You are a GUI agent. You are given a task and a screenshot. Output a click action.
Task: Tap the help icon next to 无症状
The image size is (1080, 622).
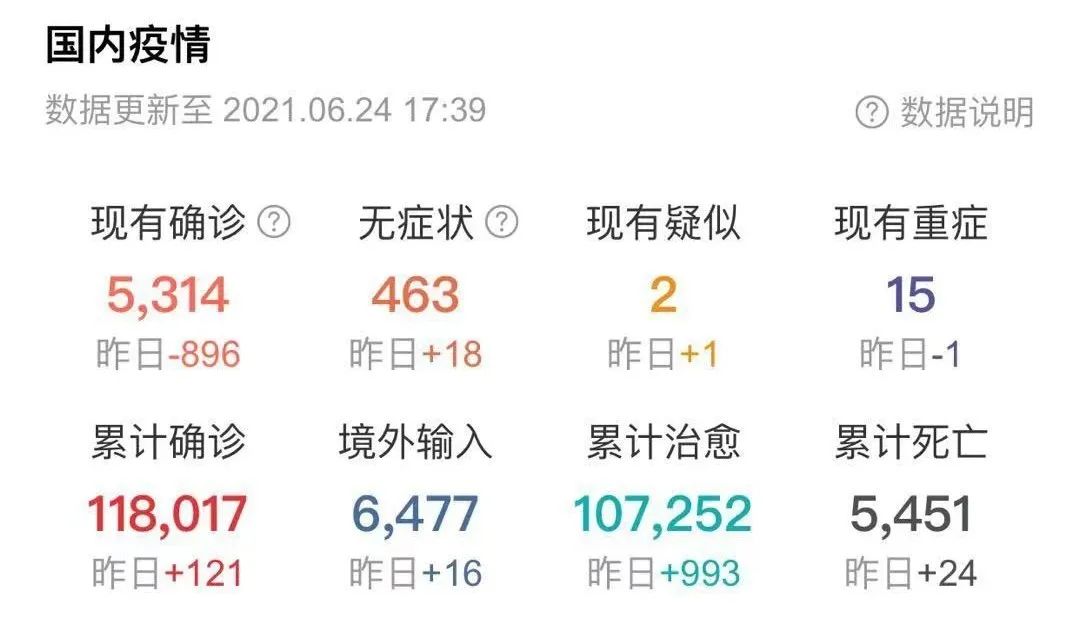click(x=502, y=222)
